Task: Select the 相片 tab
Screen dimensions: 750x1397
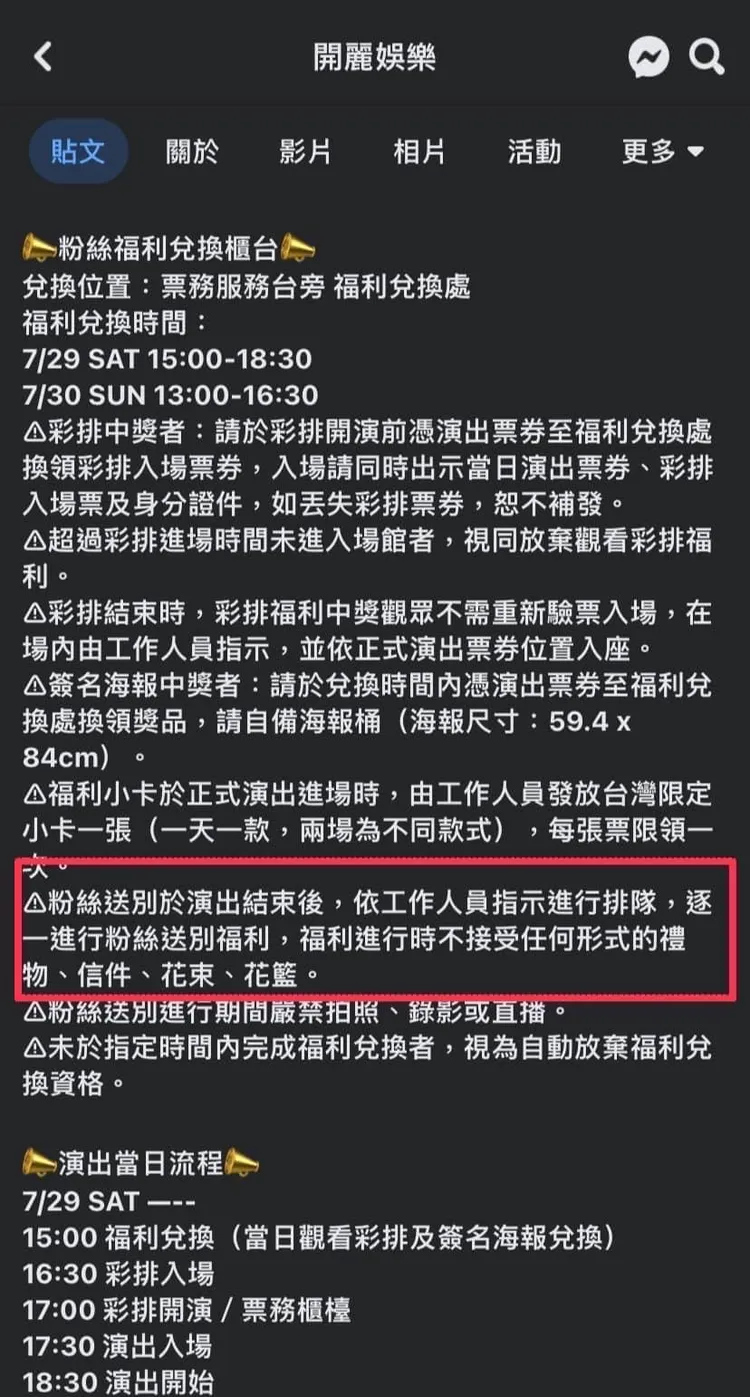Action: [x=419, y=151]
